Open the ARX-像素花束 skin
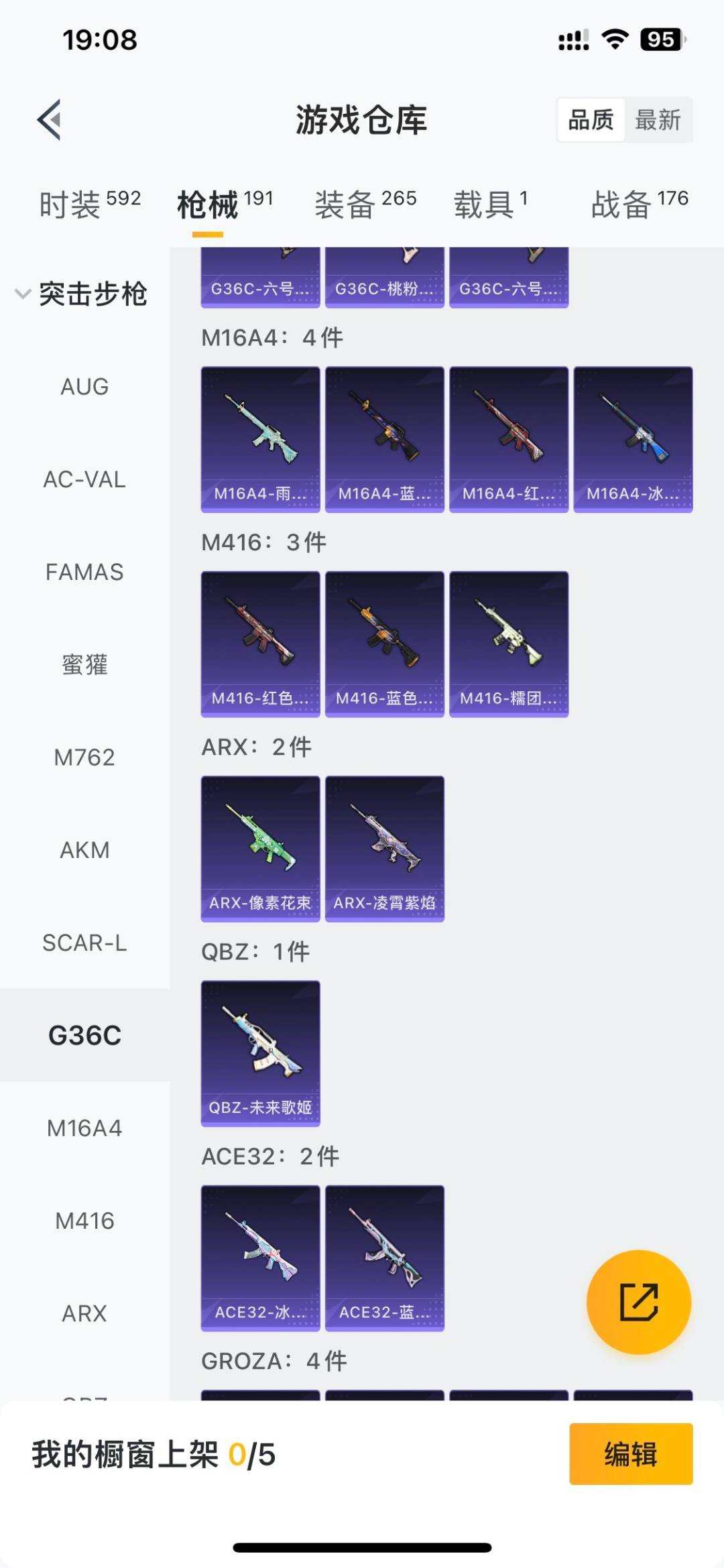The height and width of the screenshot is (1568, 724). 260,849
